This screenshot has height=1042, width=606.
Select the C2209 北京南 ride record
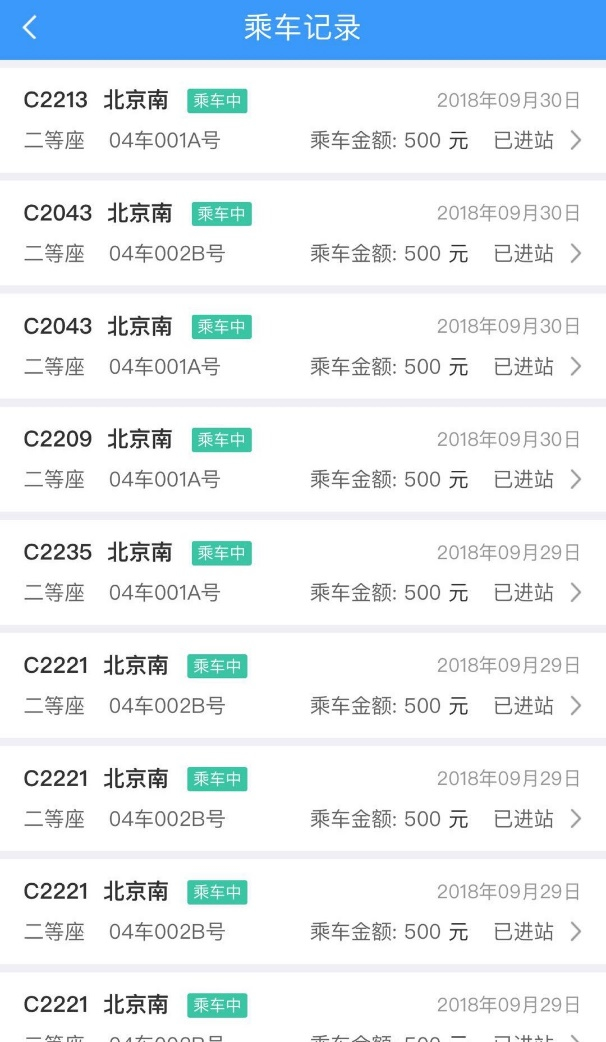(302, 459)
